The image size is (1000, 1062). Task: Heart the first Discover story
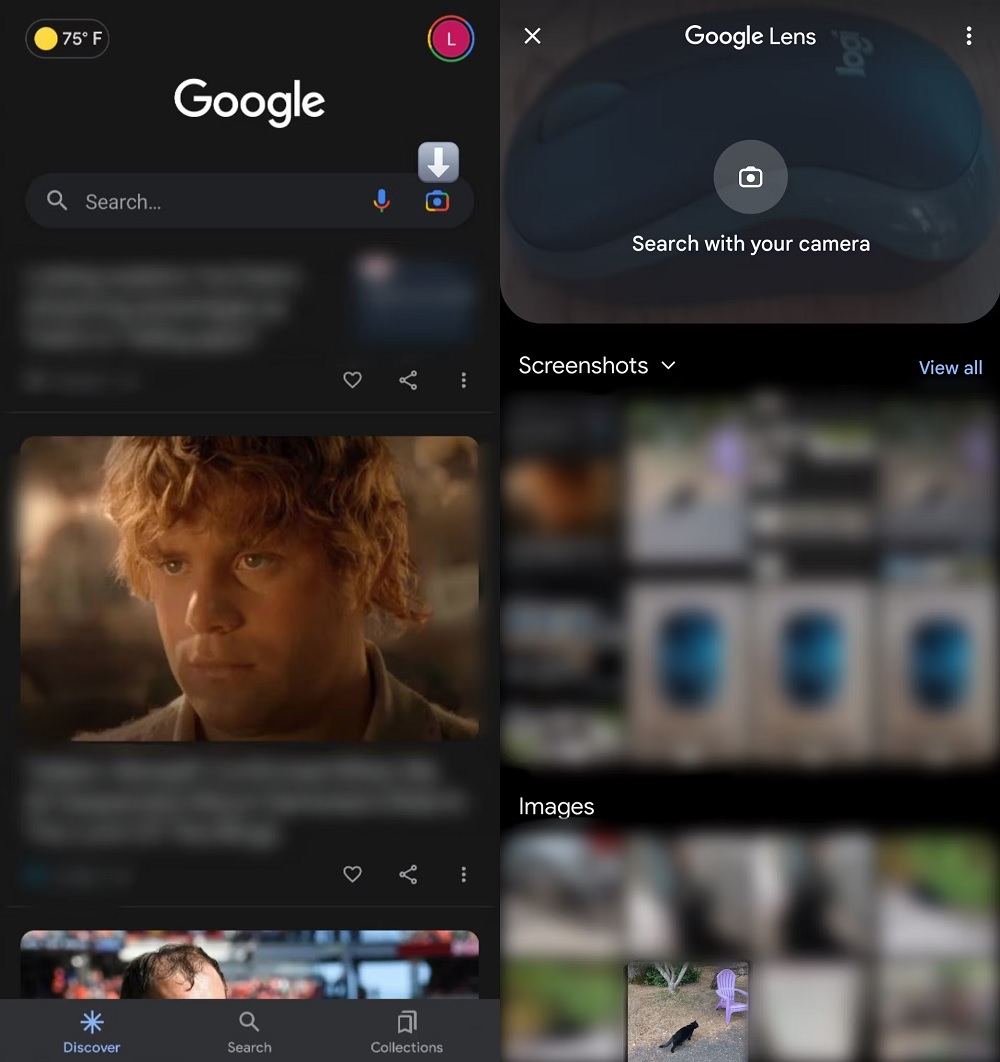point(352,380)
